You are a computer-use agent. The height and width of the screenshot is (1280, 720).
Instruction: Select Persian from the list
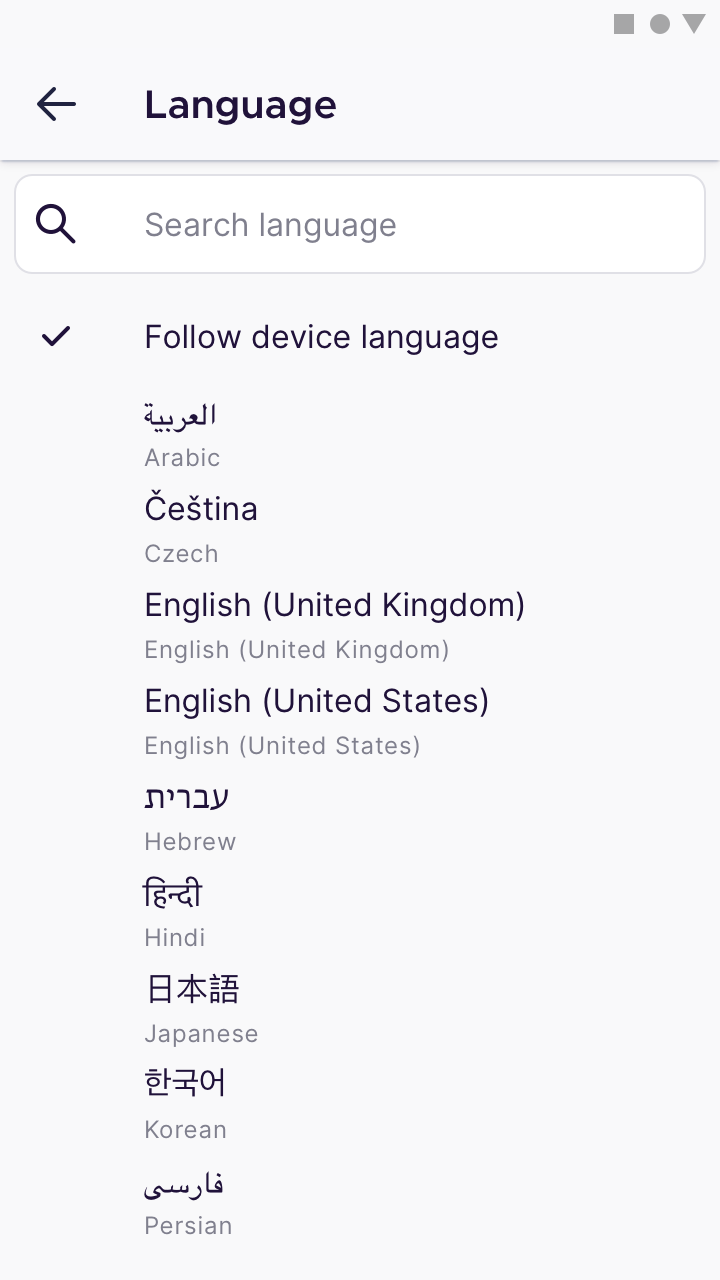[360, 1202]
